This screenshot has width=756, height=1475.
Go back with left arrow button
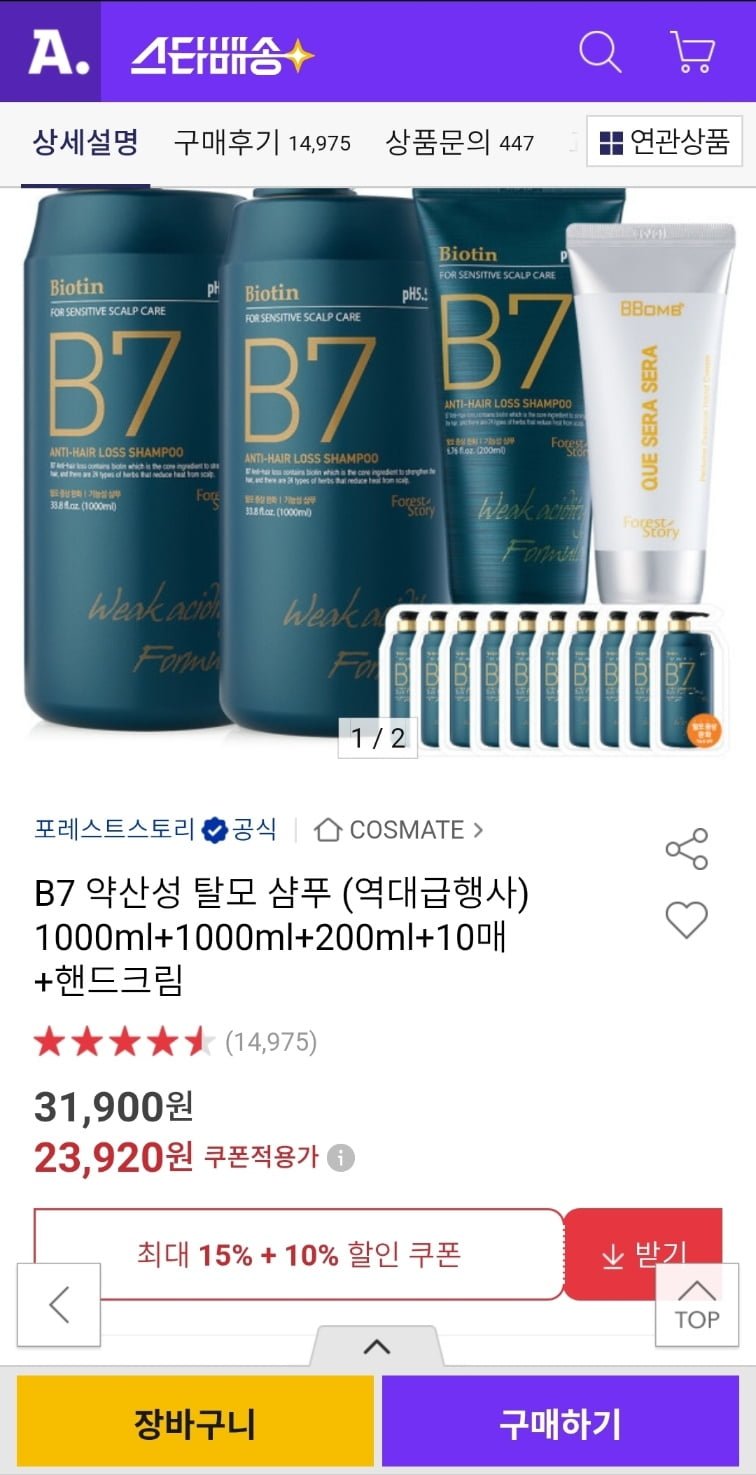coord(59,1305)
